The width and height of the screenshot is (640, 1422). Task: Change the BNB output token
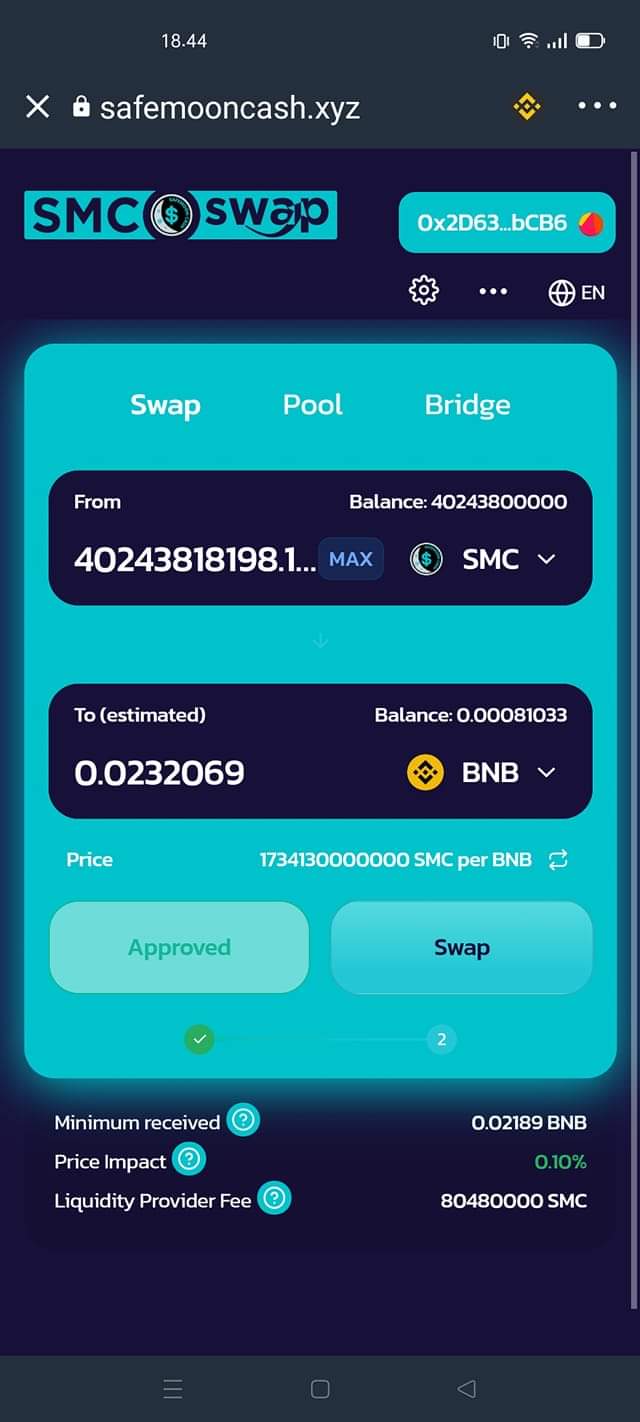tap(481, 772)
